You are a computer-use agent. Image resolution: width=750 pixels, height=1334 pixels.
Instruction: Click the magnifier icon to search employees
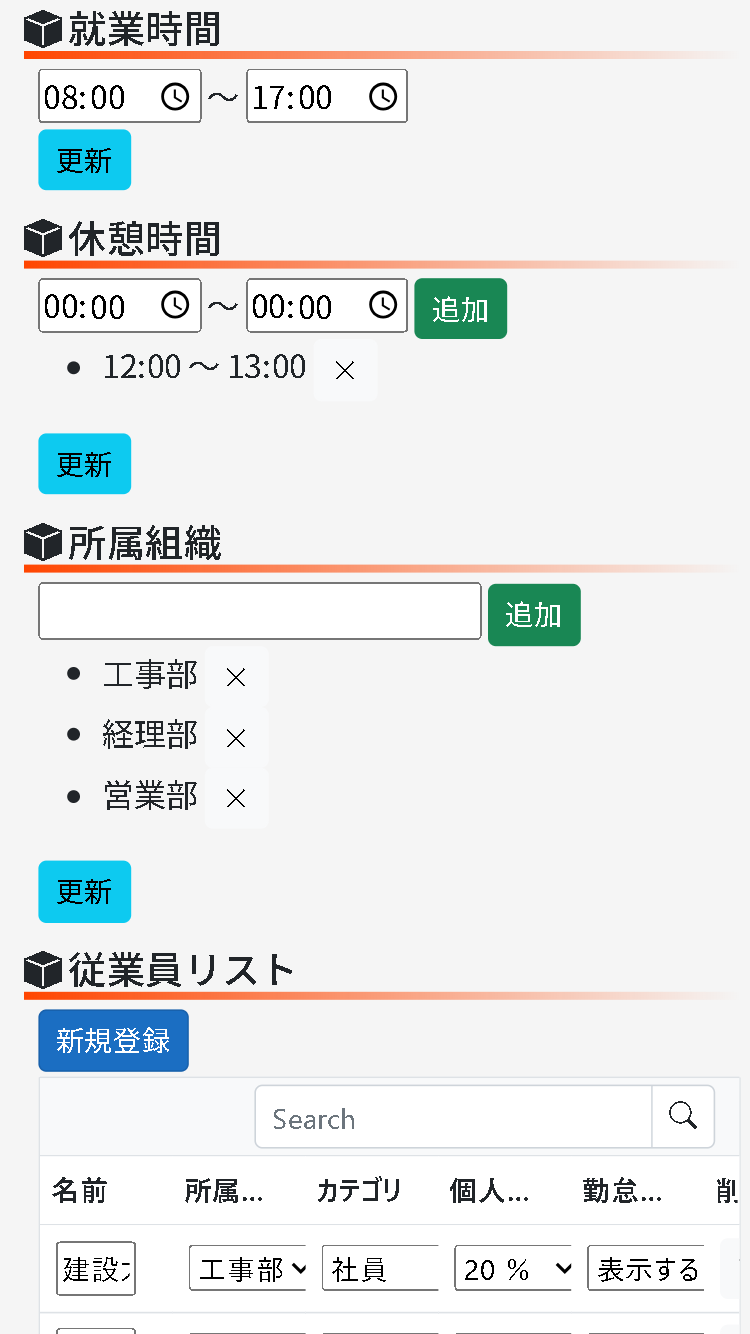[x=683, y=1116]
